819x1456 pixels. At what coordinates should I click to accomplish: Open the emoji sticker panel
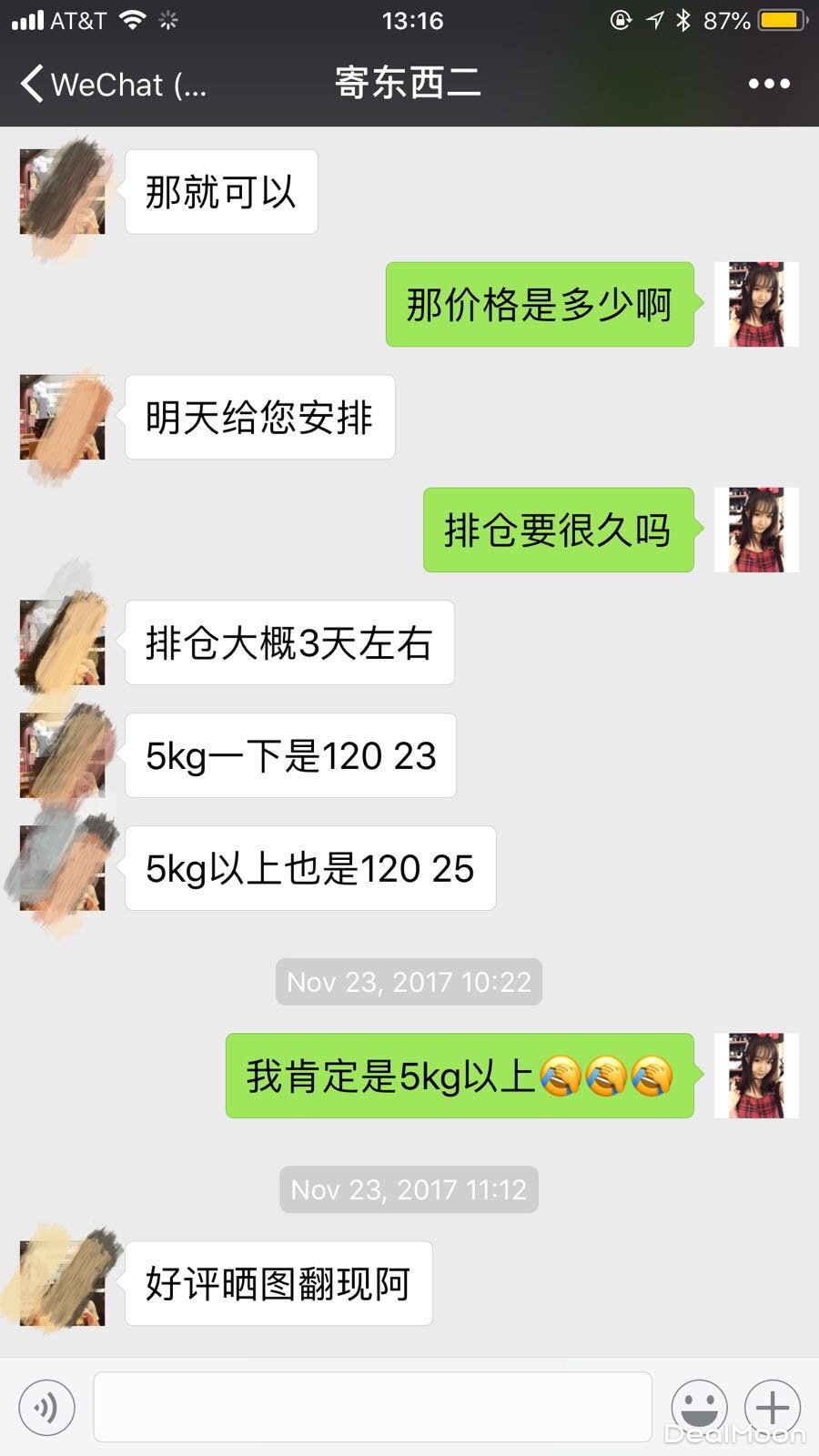tap(699, 1407)
